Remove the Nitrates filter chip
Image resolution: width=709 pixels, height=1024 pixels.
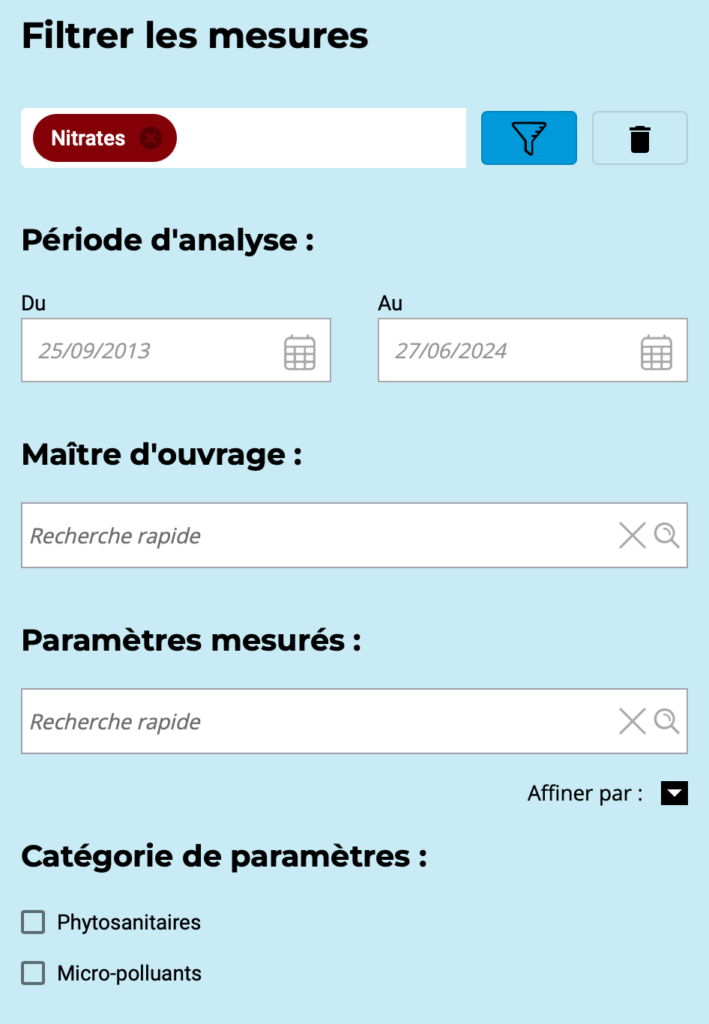(151, 138)
